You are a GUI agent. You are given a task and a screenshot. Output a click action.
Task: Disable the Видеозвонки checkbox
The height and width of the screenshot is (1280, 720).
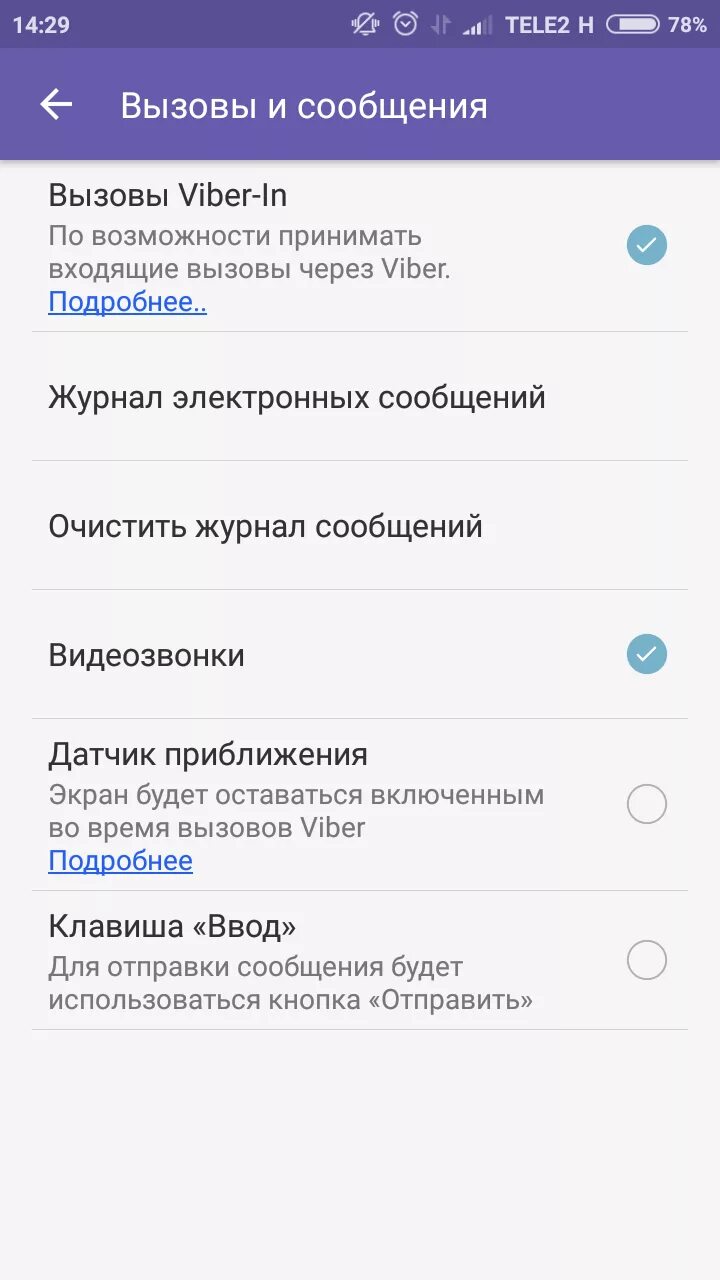point(646,655)
